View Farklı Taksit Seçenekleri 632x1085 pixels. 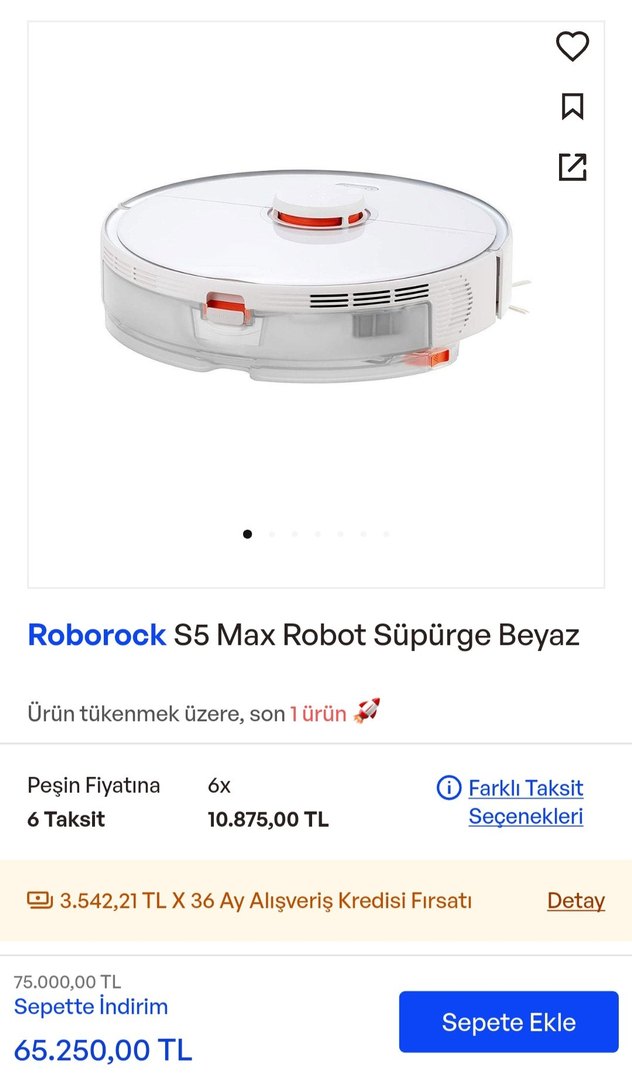pyautogui.click(x=525, y=802)
